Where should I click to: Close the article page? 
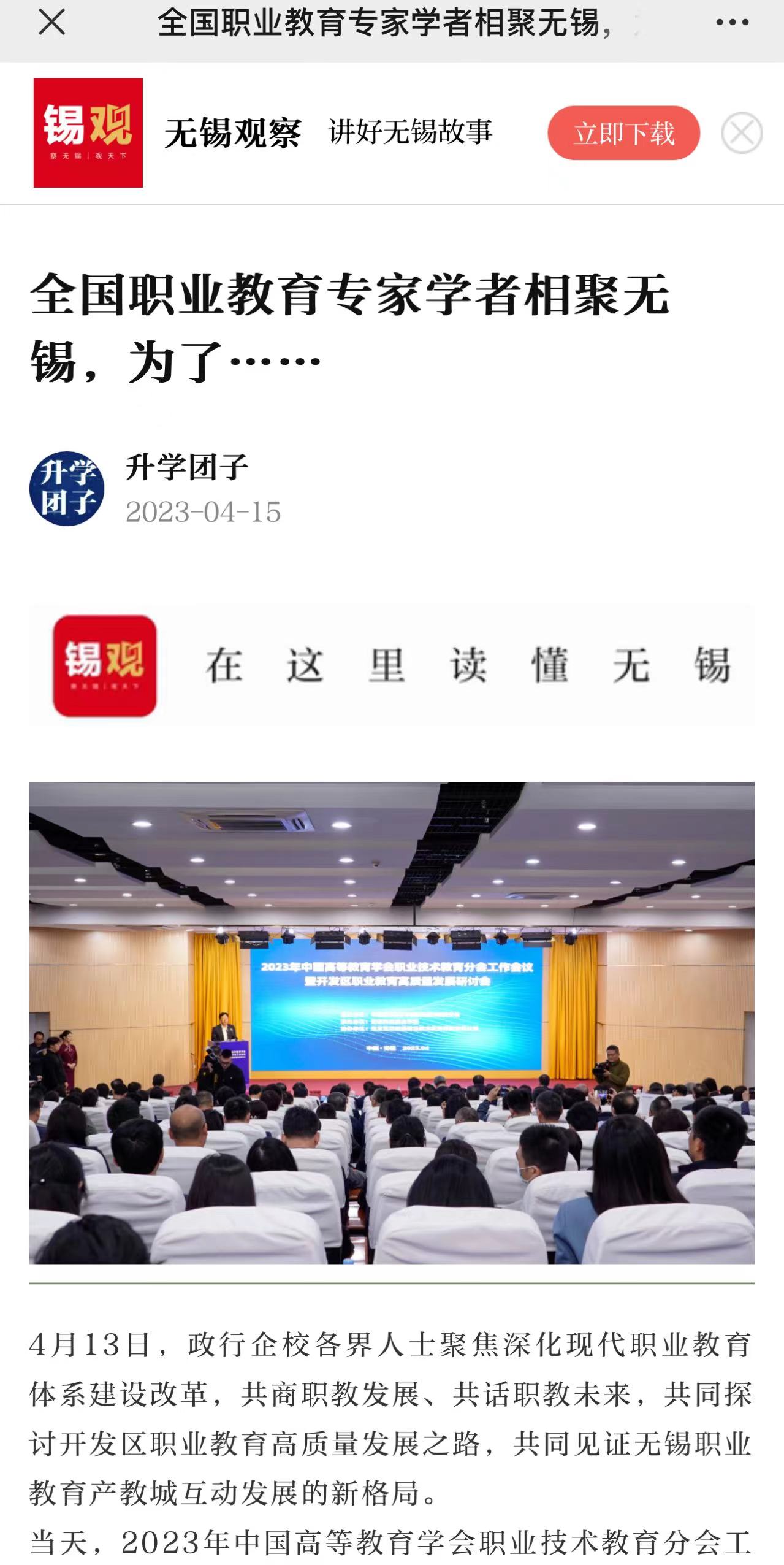[x=51, y=23]
